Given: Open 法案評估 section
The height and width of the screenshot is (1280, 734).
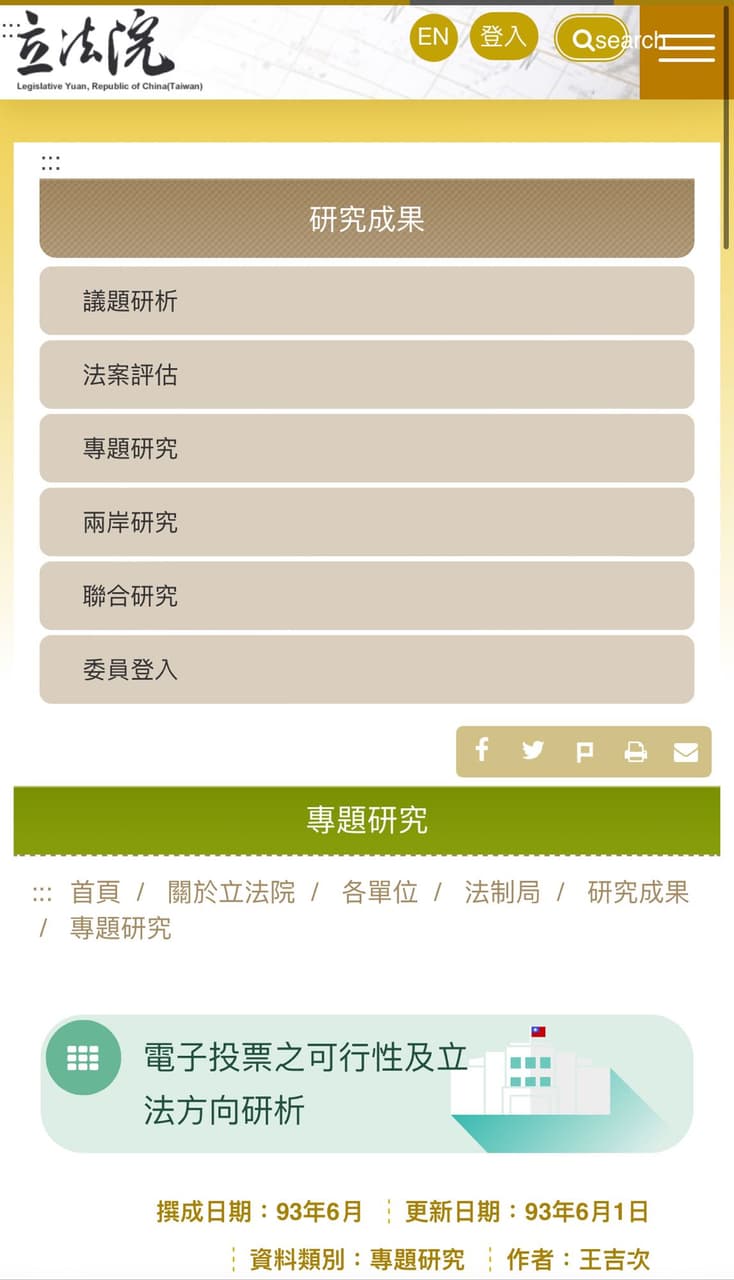Looking at the screenshot, I should point(367,375).
